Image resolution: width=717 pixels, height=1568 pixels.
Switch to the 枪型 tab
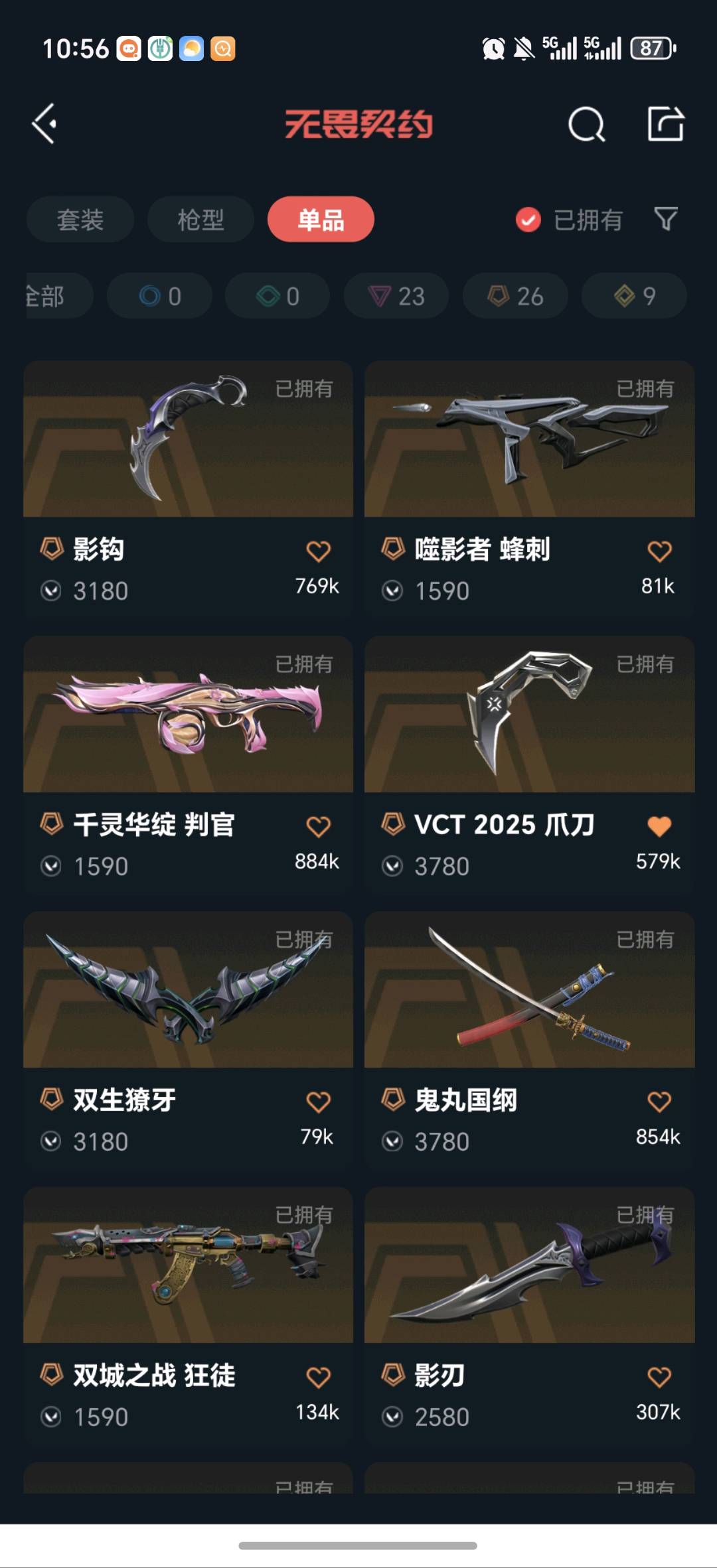[200, 220]
